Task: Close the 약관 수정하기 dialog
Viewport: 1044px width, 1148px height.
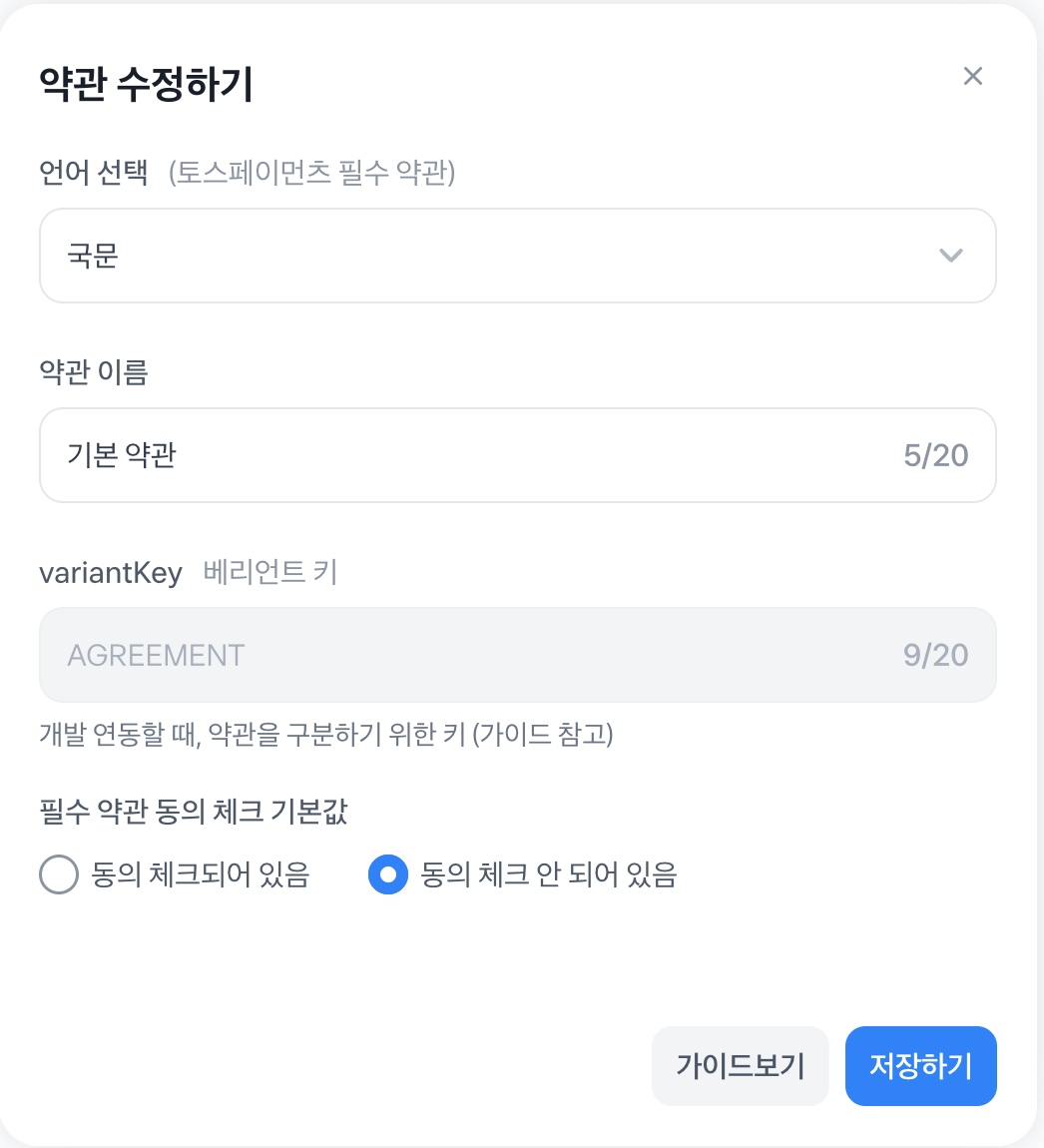Action: [973, 76]
